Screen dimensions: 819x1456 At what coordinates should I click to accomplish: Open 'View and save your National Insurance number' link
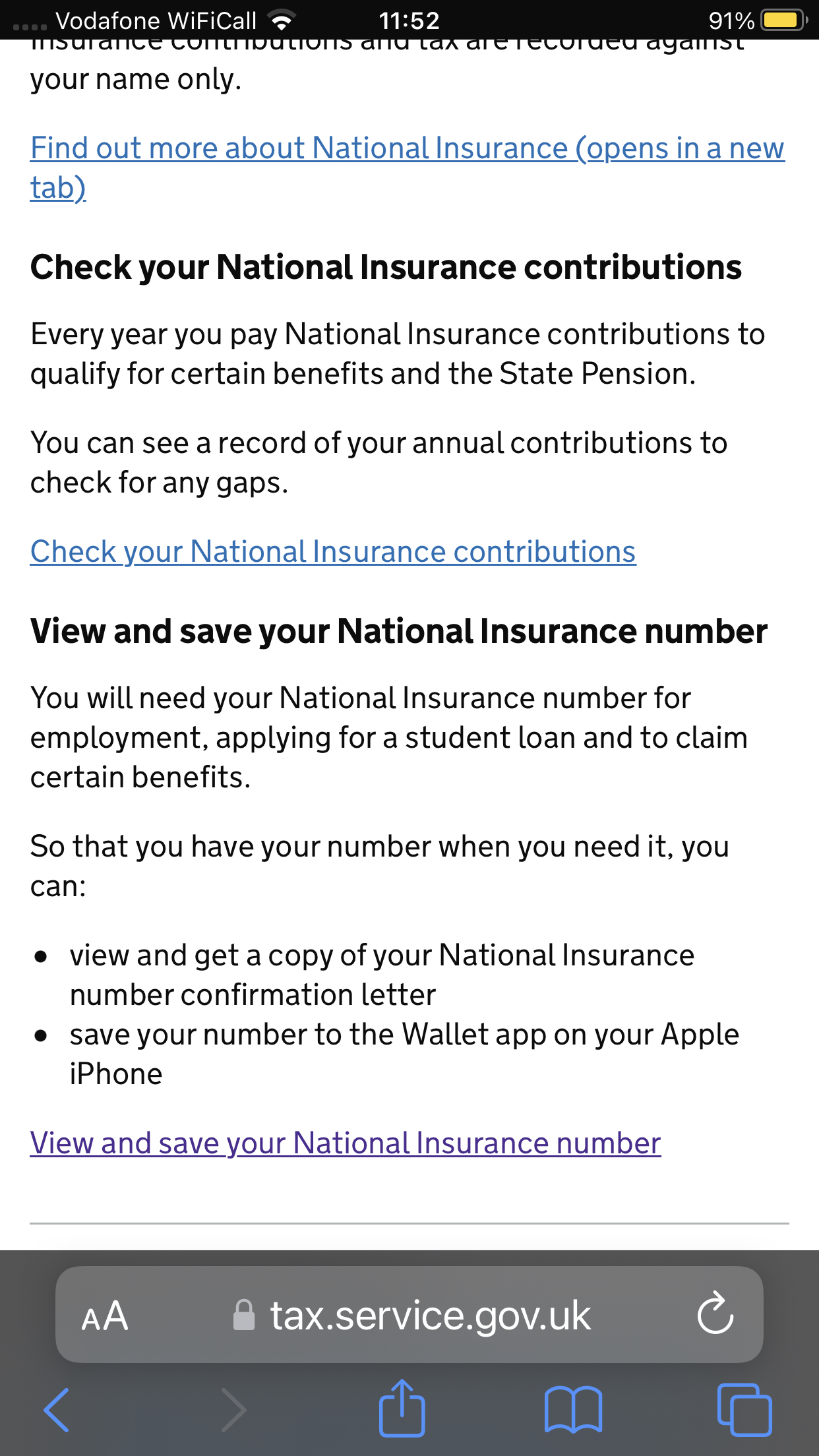345,1143
